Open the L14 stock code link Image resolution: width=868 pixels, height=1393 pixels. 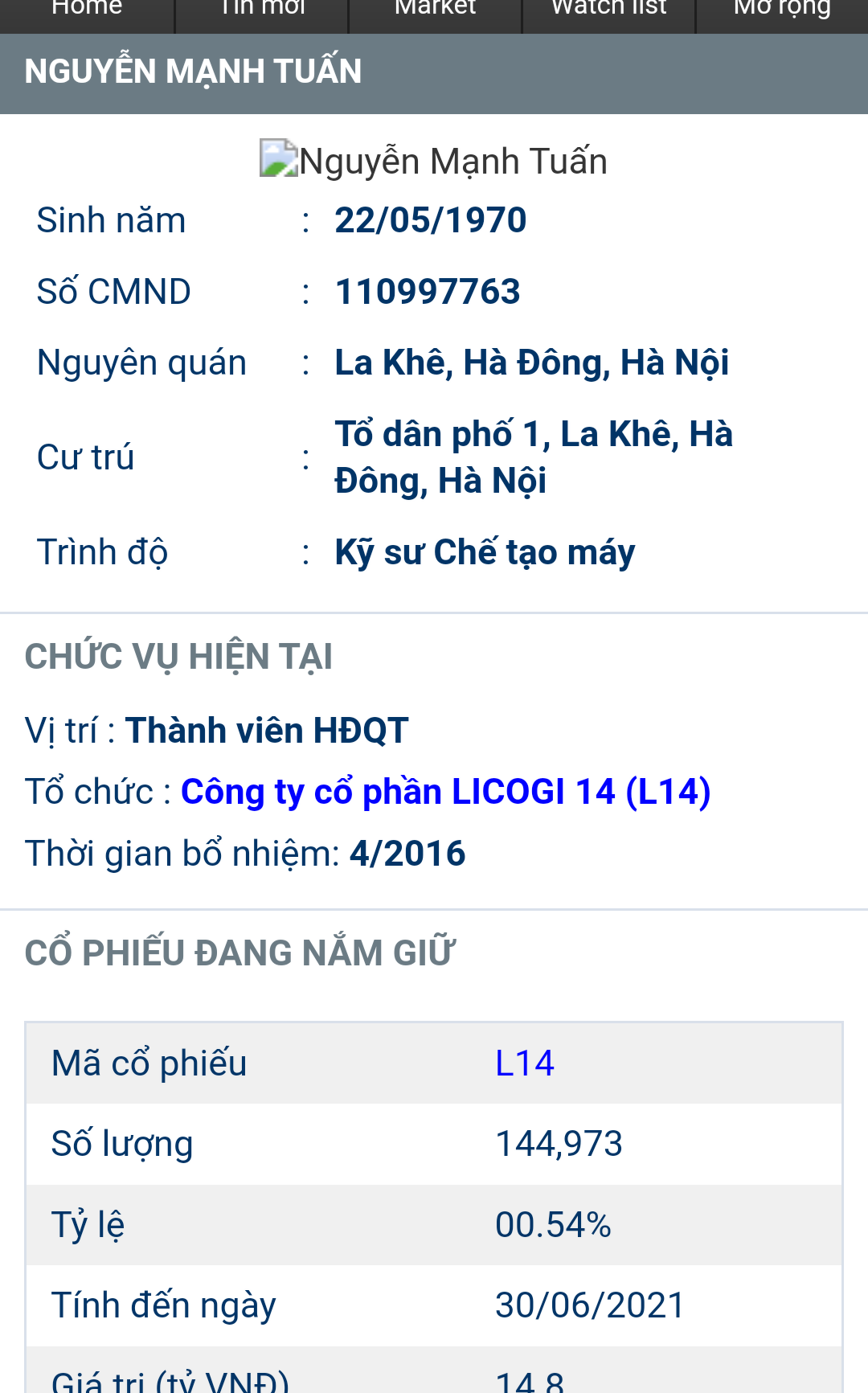pos(524,1063)
